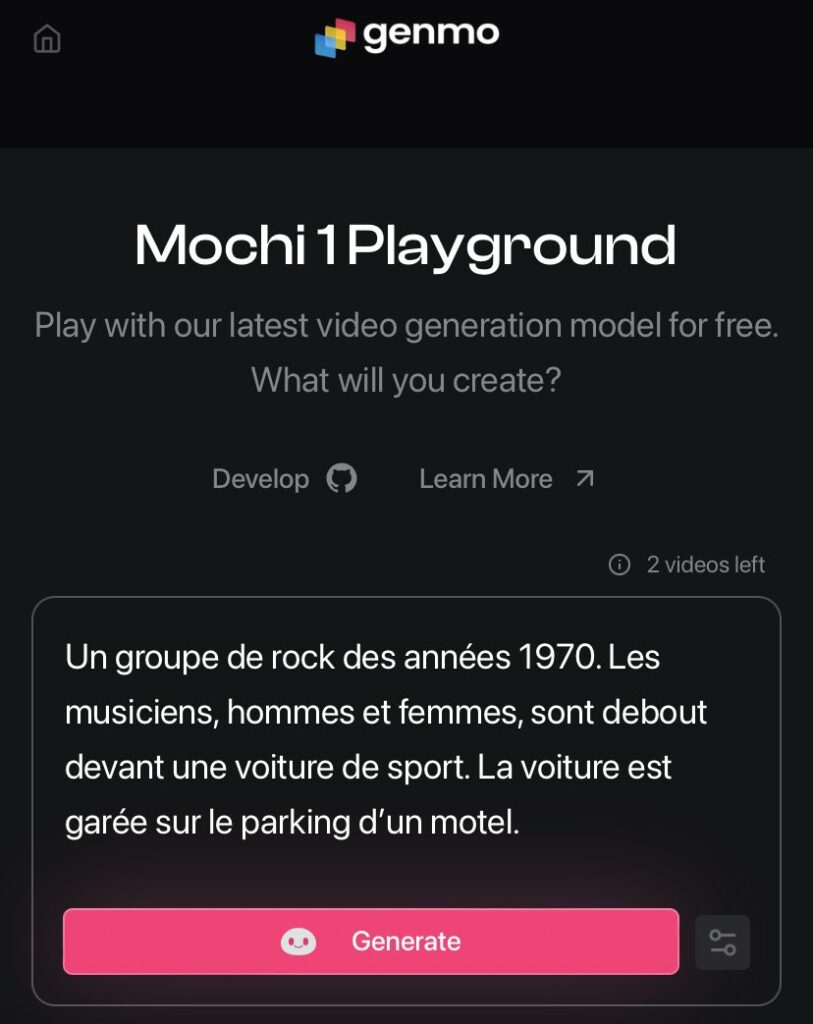Go to the home icon
Image resolution: width=813 pixels, height=1024 pixels.
47,39
